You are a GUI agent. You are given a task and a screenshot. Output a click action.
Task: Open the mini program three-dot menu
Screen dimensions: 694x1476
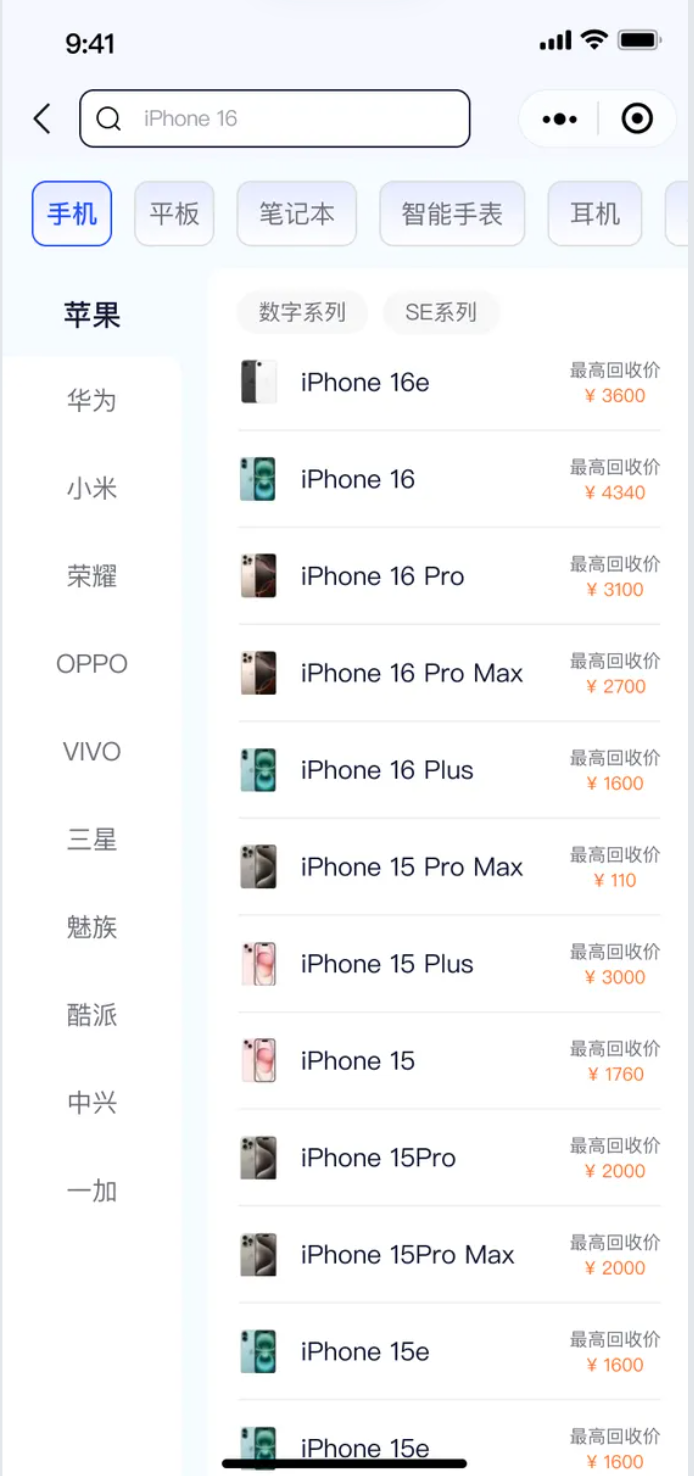559,119
